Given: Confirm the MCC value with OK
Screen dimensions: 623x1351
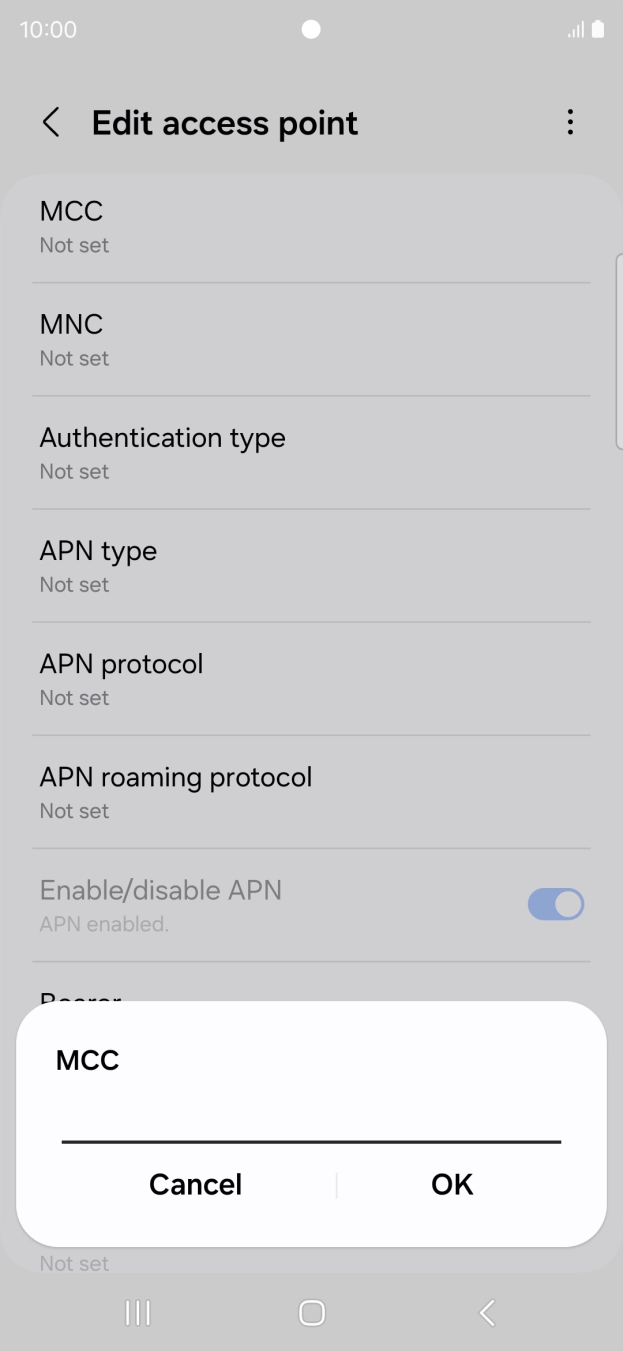Looking at the screenshot, I should click(452, 1185).
